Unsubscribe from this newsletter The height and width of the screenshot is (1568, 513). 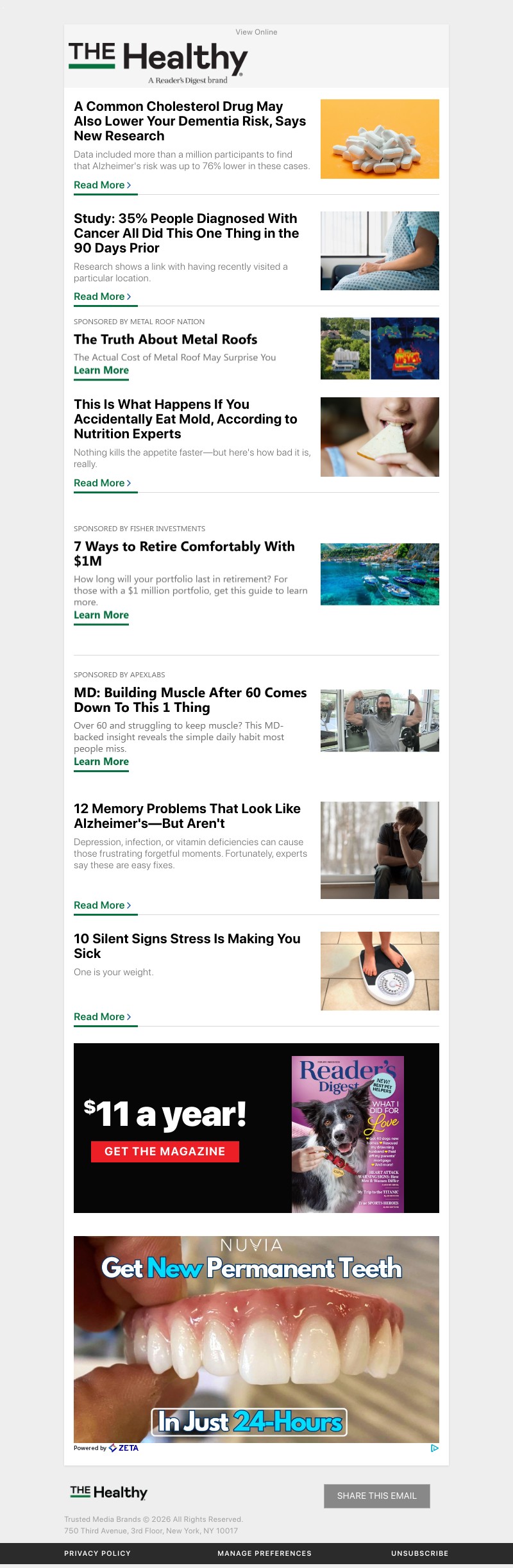[419, 1553]
